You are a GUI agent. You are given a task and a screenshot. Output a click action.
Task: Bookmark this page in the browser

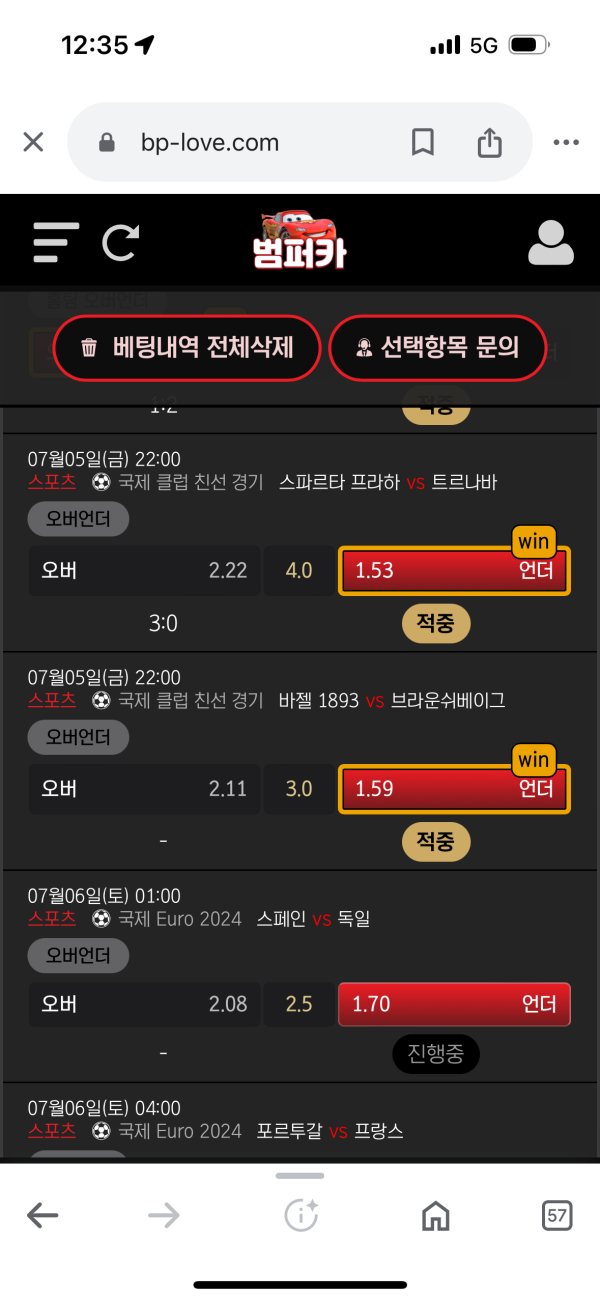click(x=423, y=143)
